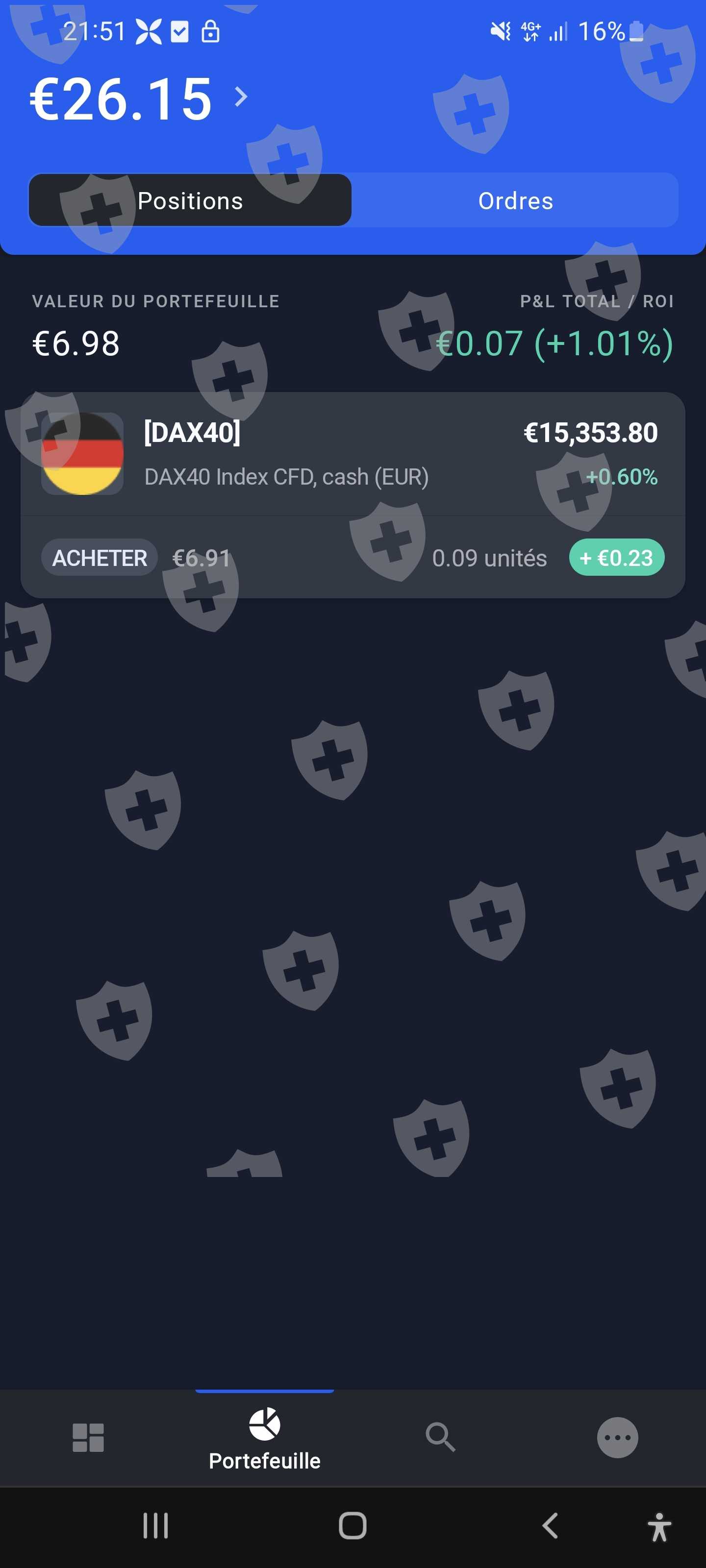Tap the system back button
The image size is (706, 1568).
pos(550,1525)
